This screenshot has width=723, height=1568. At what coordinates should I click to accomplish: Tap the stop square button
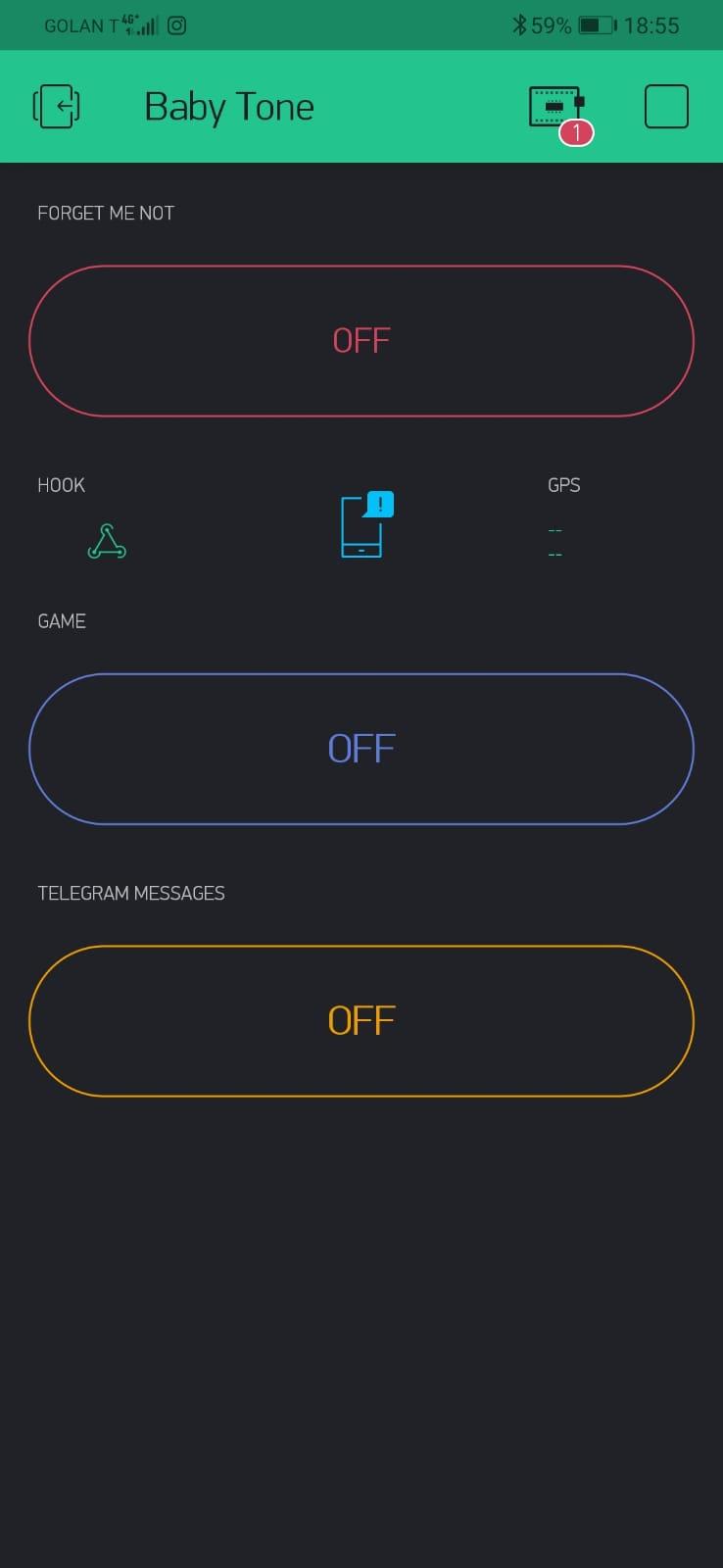pos(666,107)
